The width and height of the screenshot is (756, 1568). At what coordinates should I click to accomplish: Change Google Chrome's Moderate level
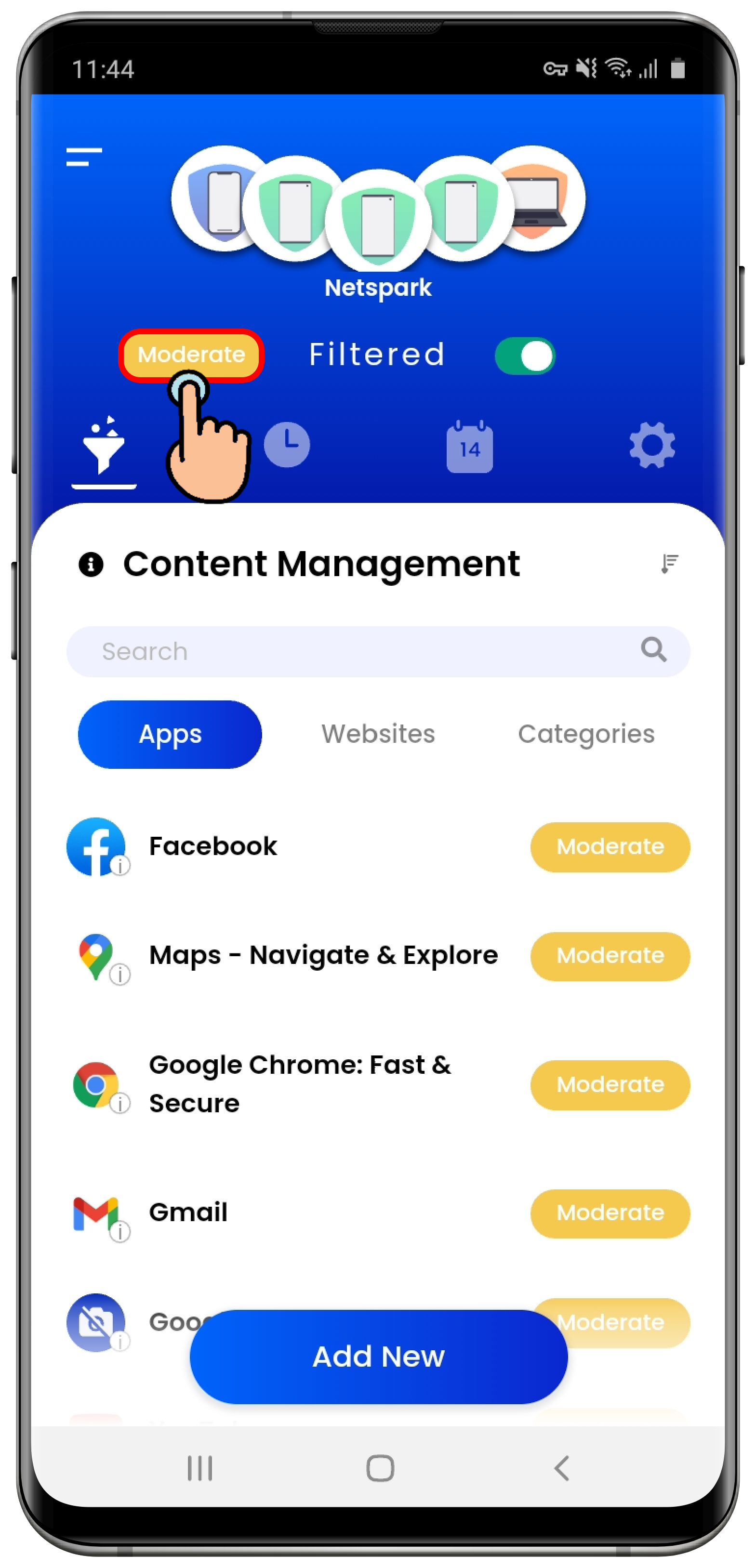click(x=610, y=1085)
